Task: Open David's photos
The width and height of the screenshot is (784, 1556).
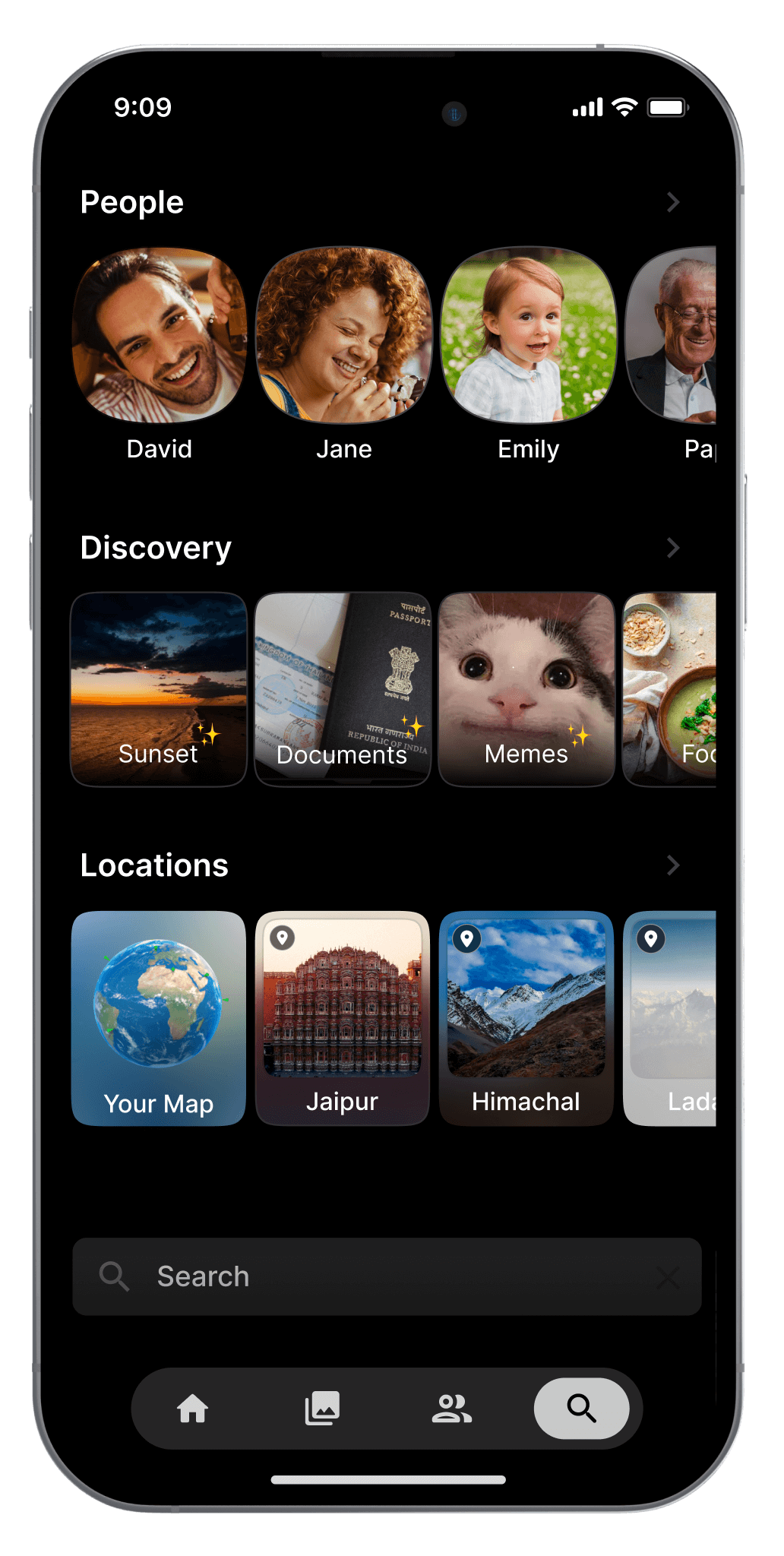Action: (x=160, y=336)
